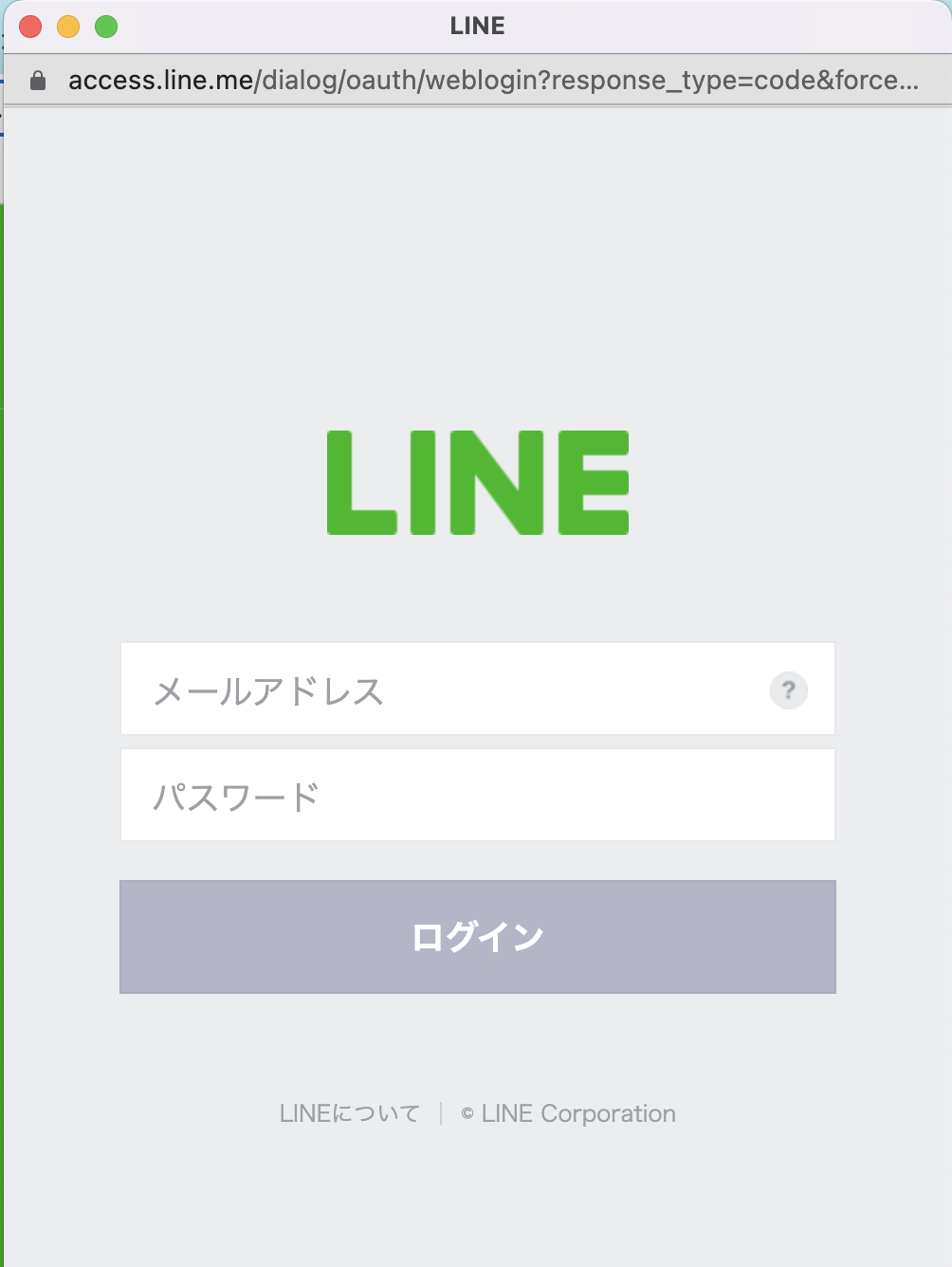Open the question mark help icon

[788, 690]
